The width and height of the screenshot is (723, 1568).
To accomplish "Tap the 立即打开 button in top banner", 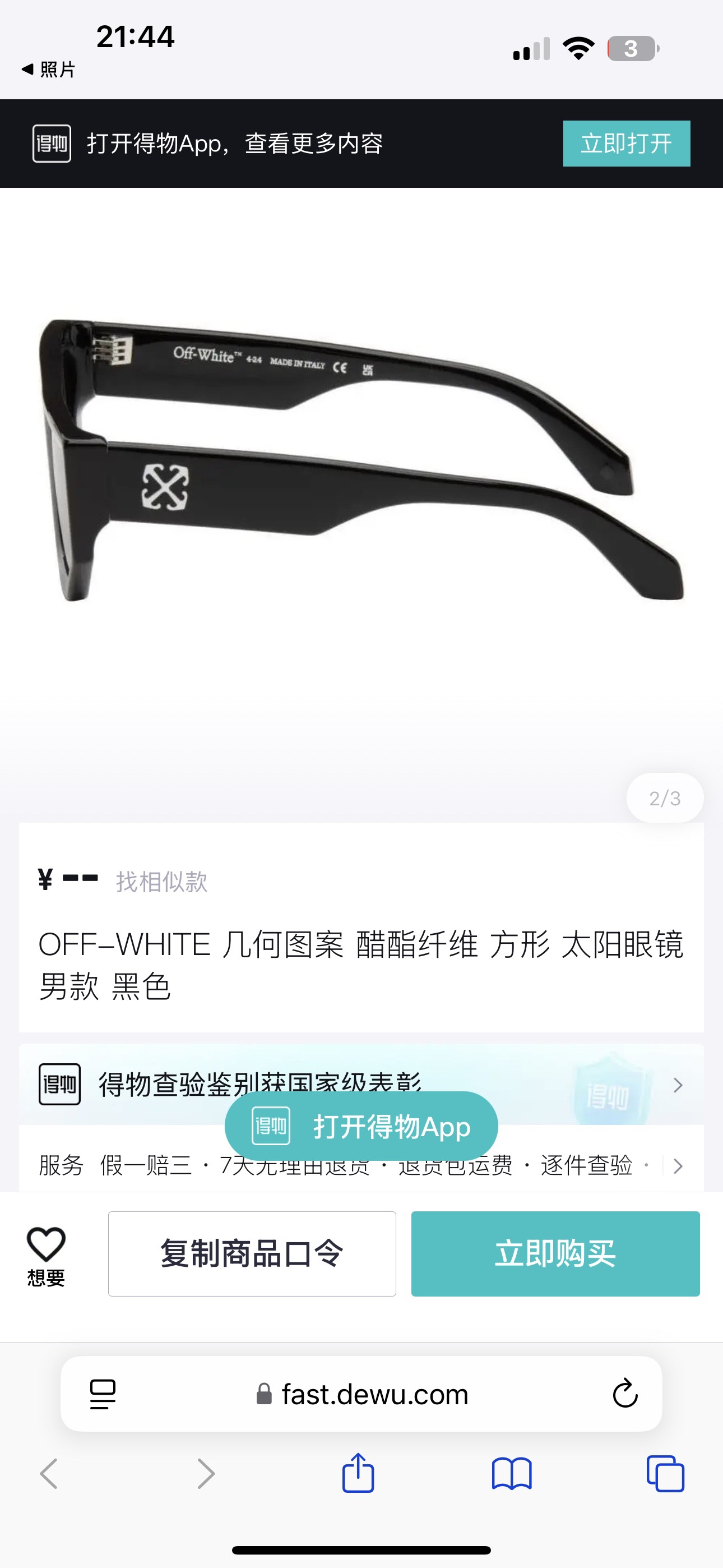I will 625,144.
